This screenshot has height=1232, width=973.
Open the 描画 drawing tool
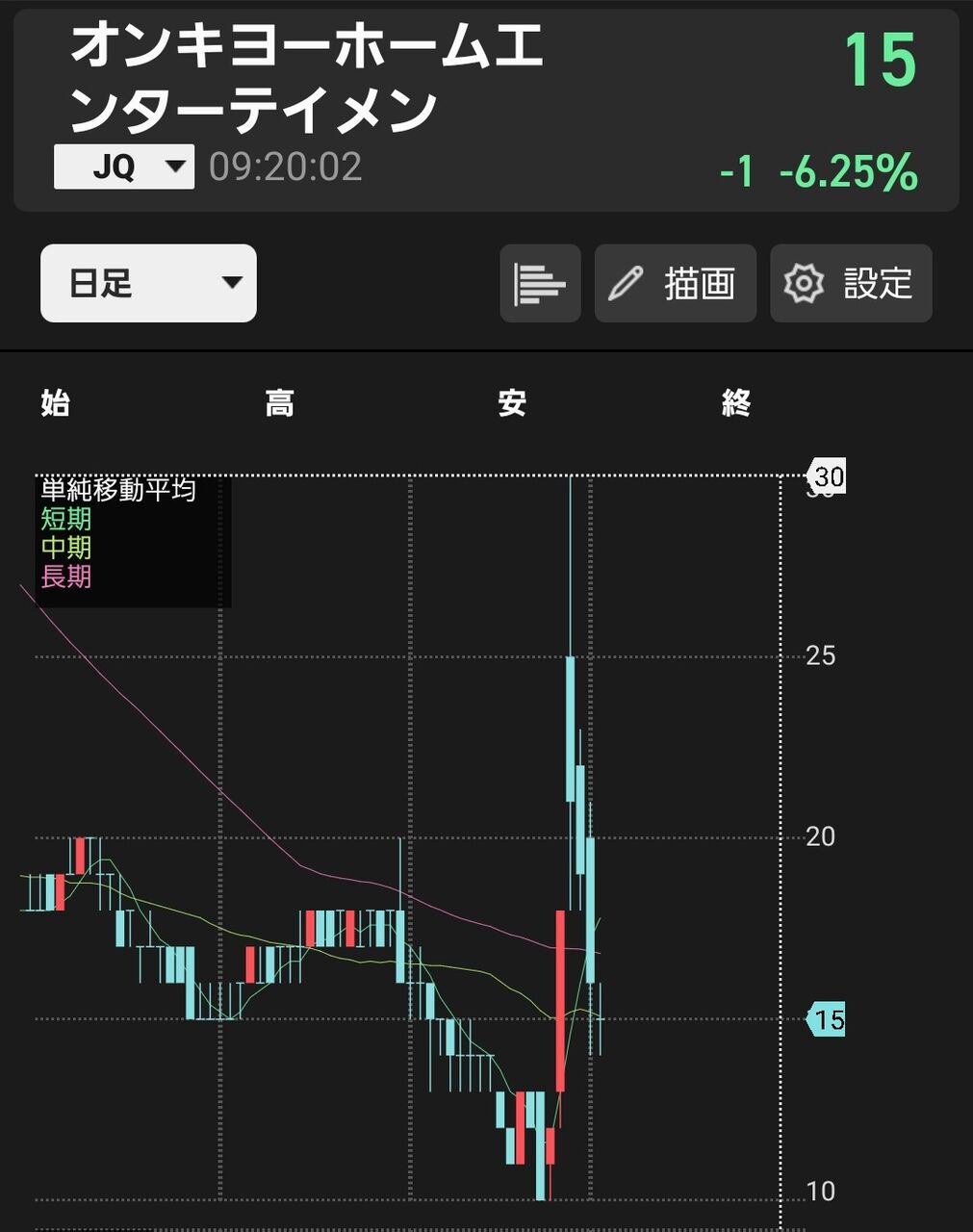tap(676, 283)
